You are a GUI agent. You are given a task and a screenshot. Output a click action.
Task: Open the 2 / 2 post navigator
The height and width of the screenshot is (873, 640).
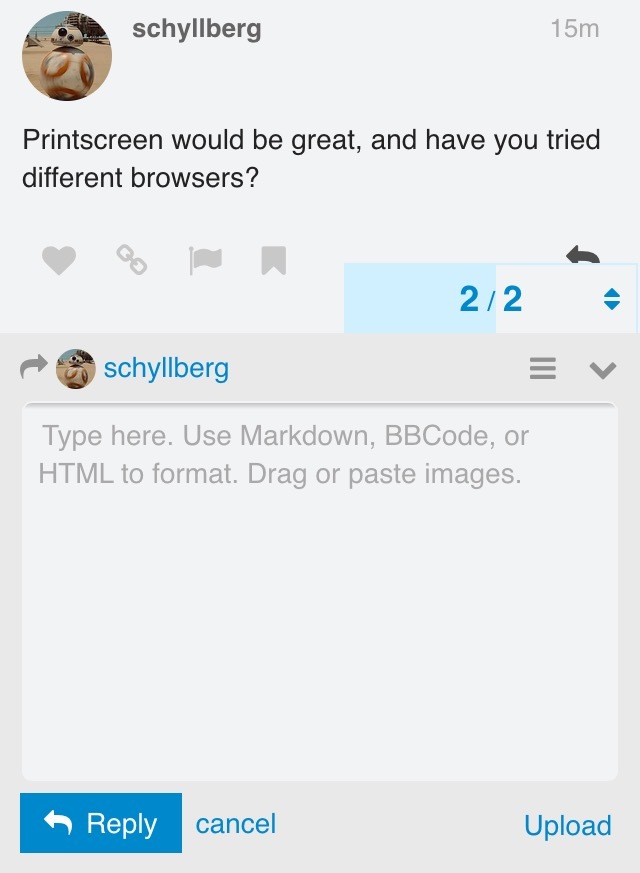[x=491, y=299]
